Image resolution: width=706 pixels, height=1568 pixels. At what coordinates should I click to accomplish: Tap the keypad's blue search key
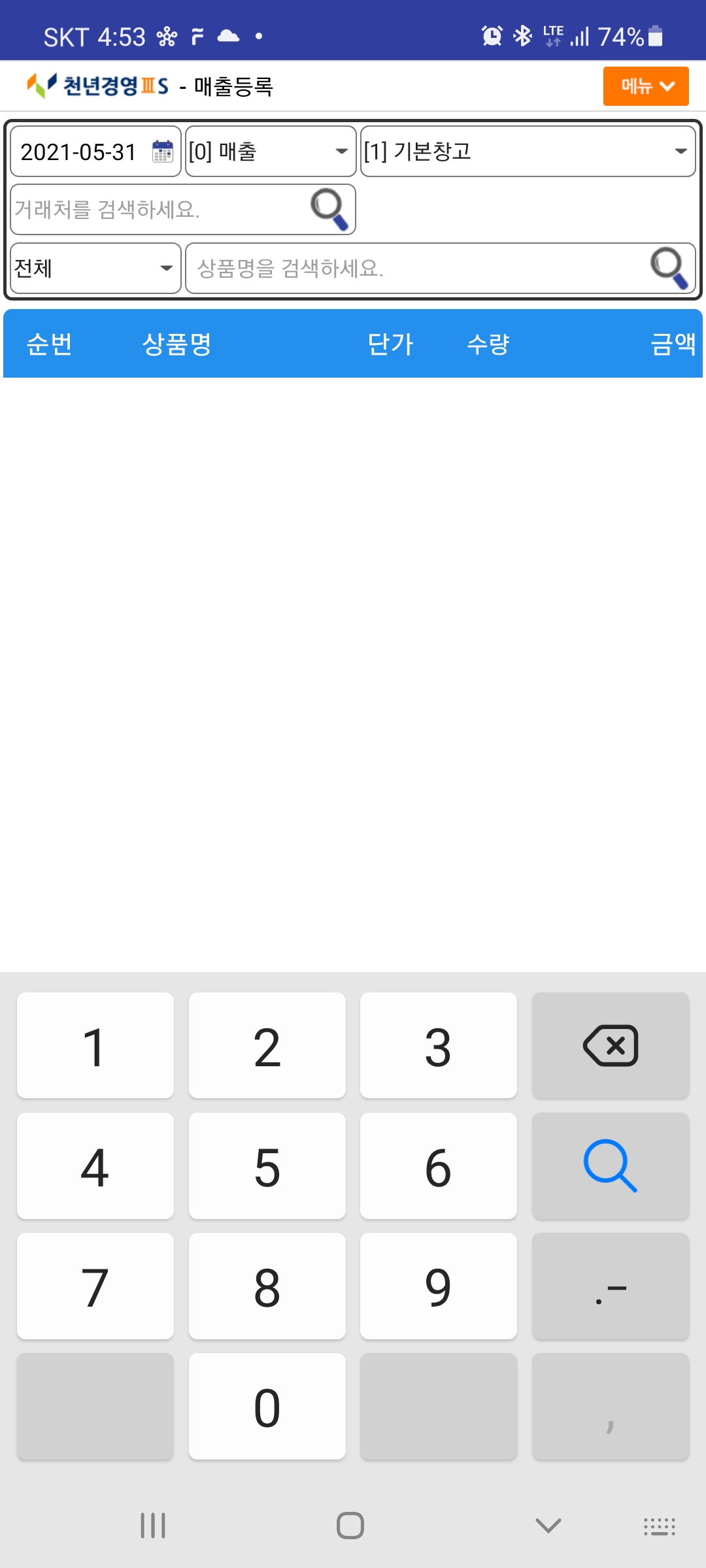click(x=610, y=1166)
